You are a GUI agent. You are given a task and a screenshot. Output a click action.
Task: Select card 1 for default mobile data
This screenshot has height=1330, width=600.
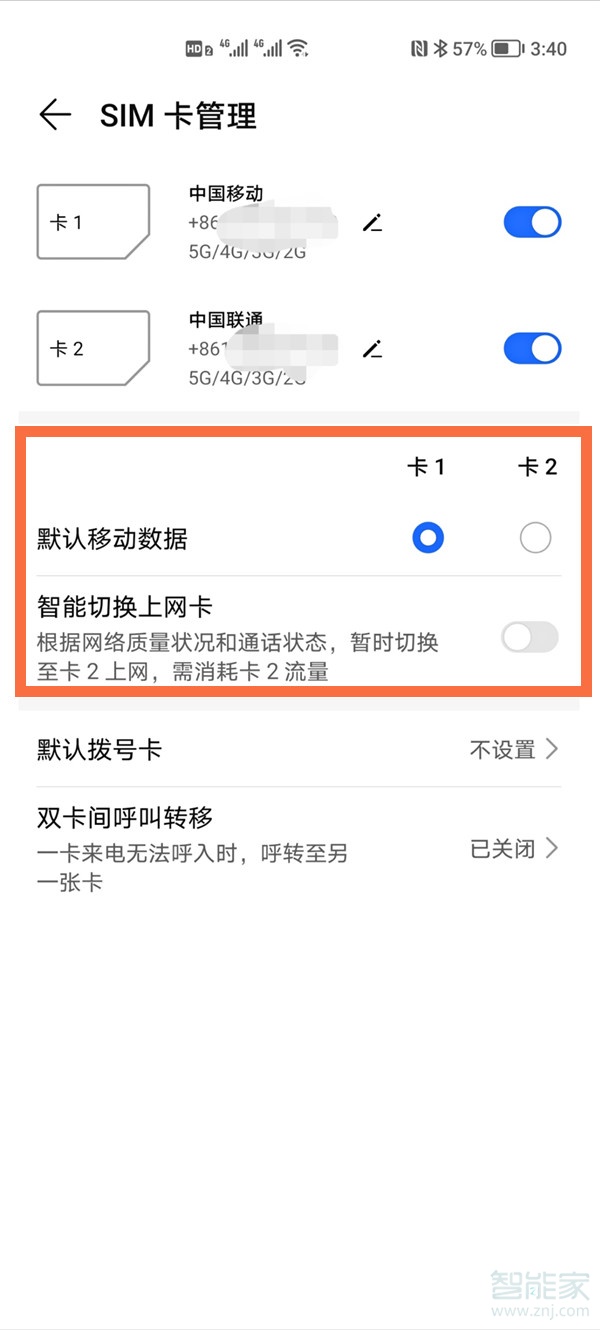click(428, 539)
